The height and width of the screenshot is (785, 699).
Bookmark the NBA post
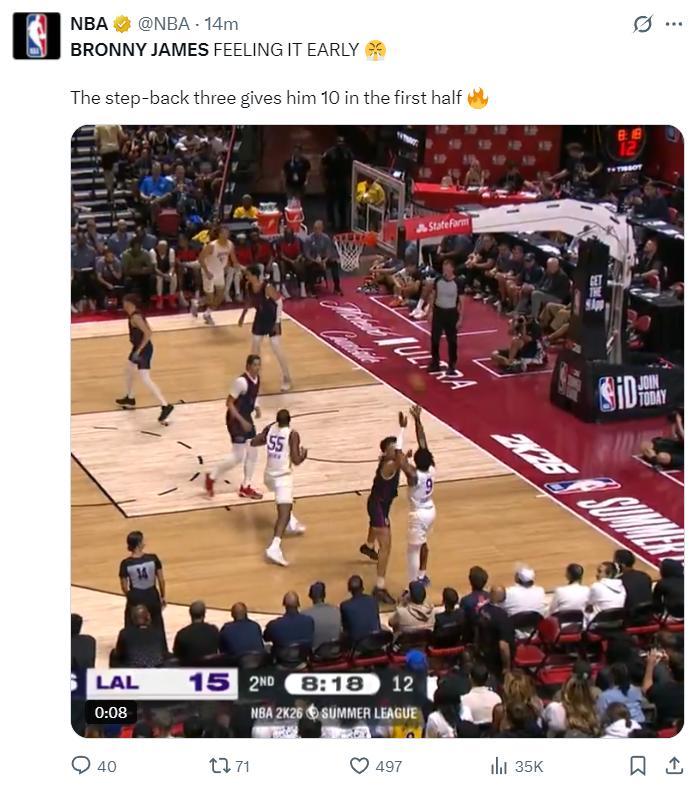637,765
